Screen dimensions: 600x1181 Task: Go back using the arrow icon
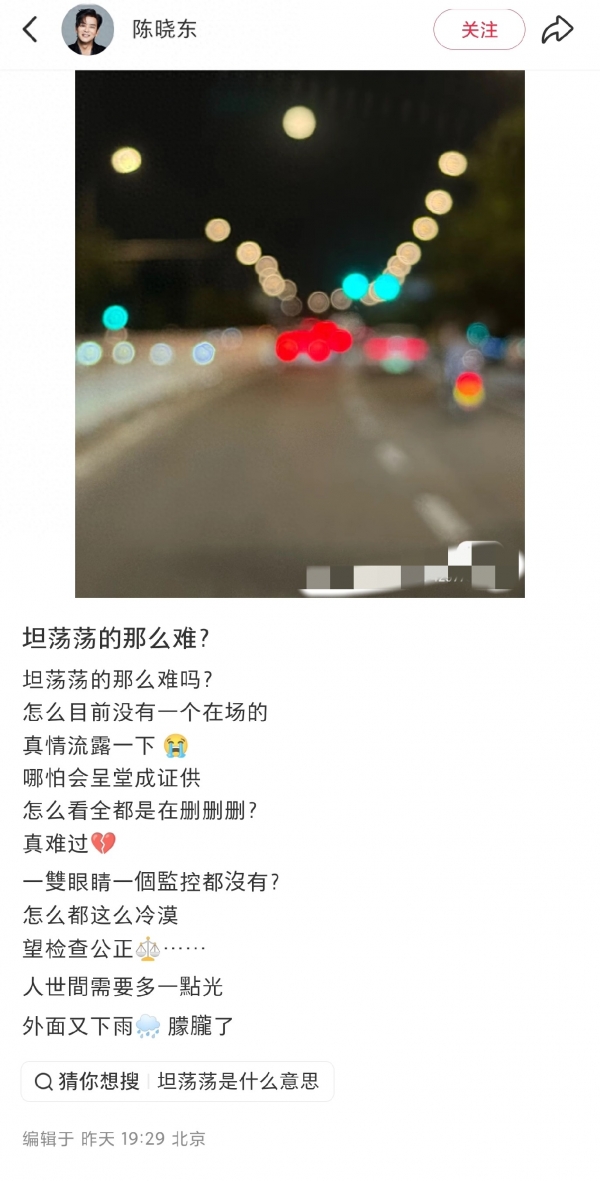coord(30,30)
